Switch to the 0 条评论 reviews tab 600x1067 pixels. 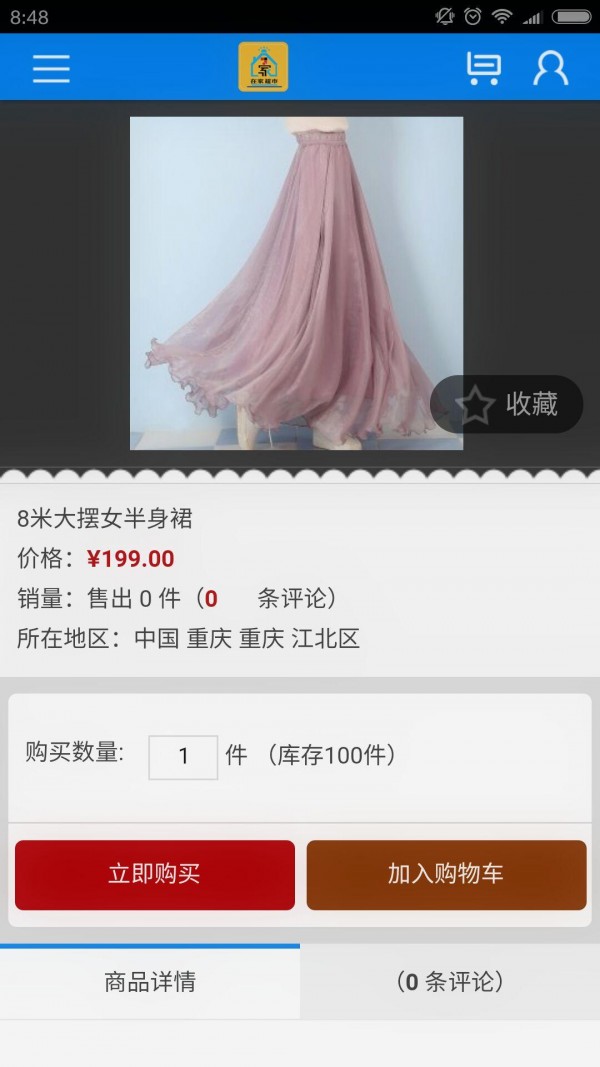point(450,982)
